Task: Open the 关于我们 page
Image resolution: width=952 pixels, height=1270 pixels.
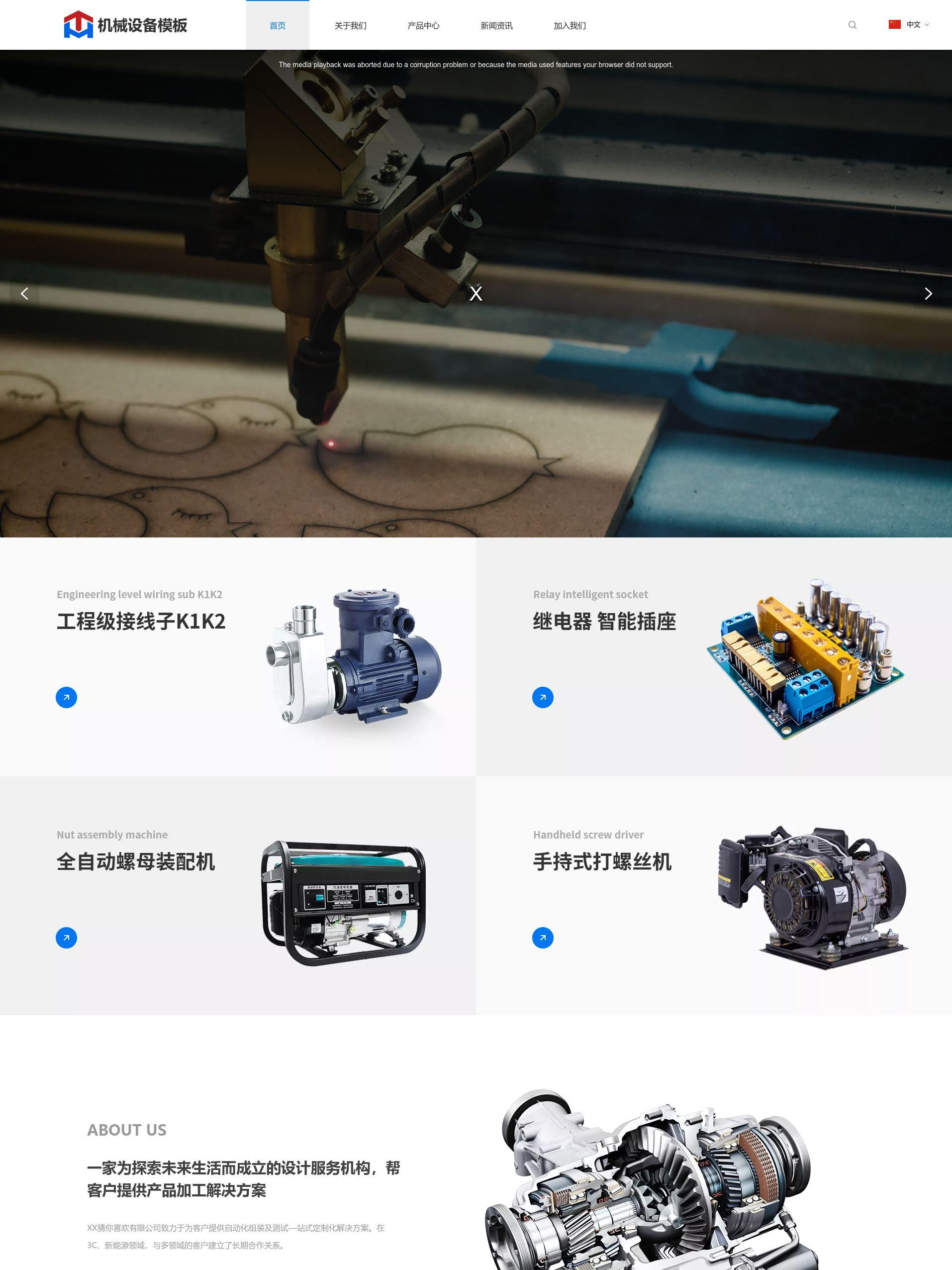Action: (x=350, y=25)
